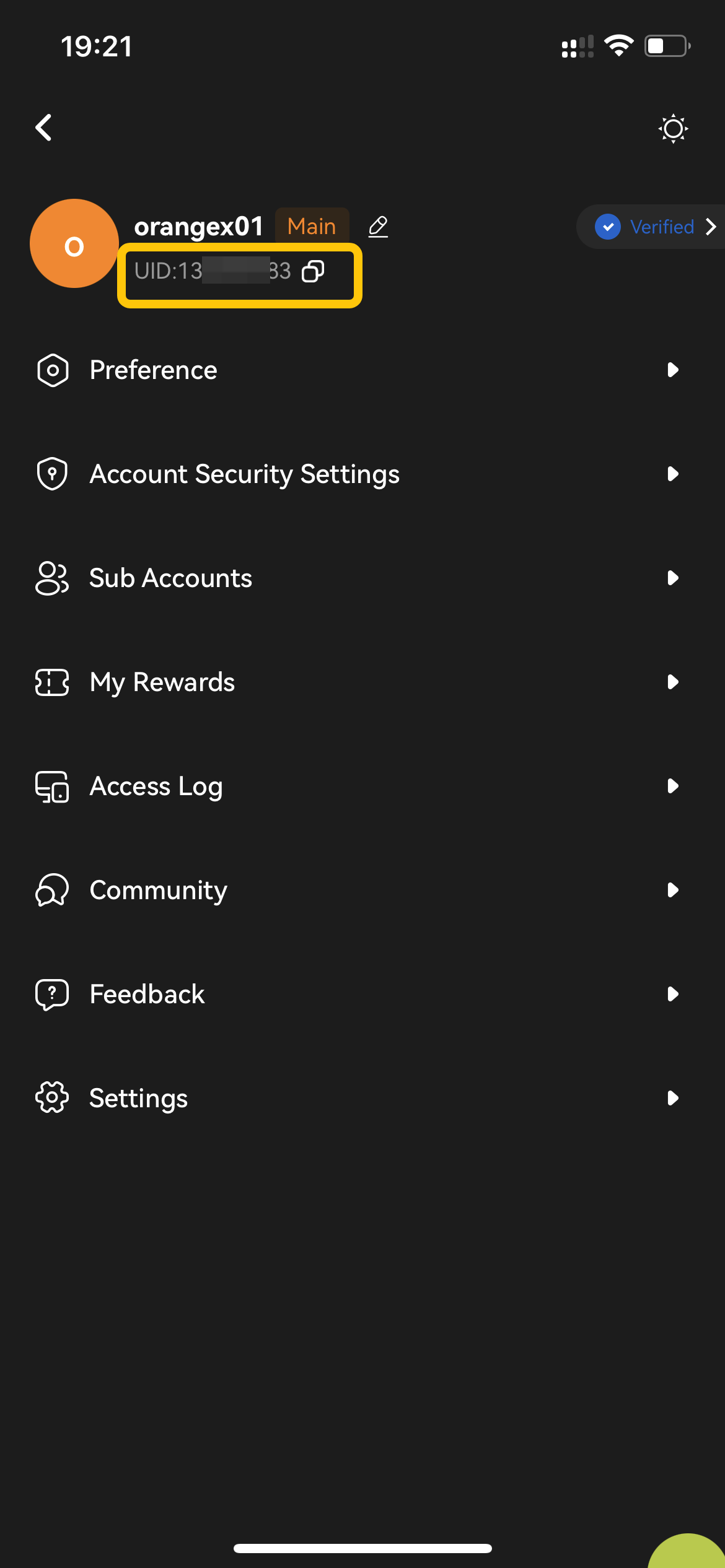
Task: Copy the UID with the copy icon
Action: point(313,271)
